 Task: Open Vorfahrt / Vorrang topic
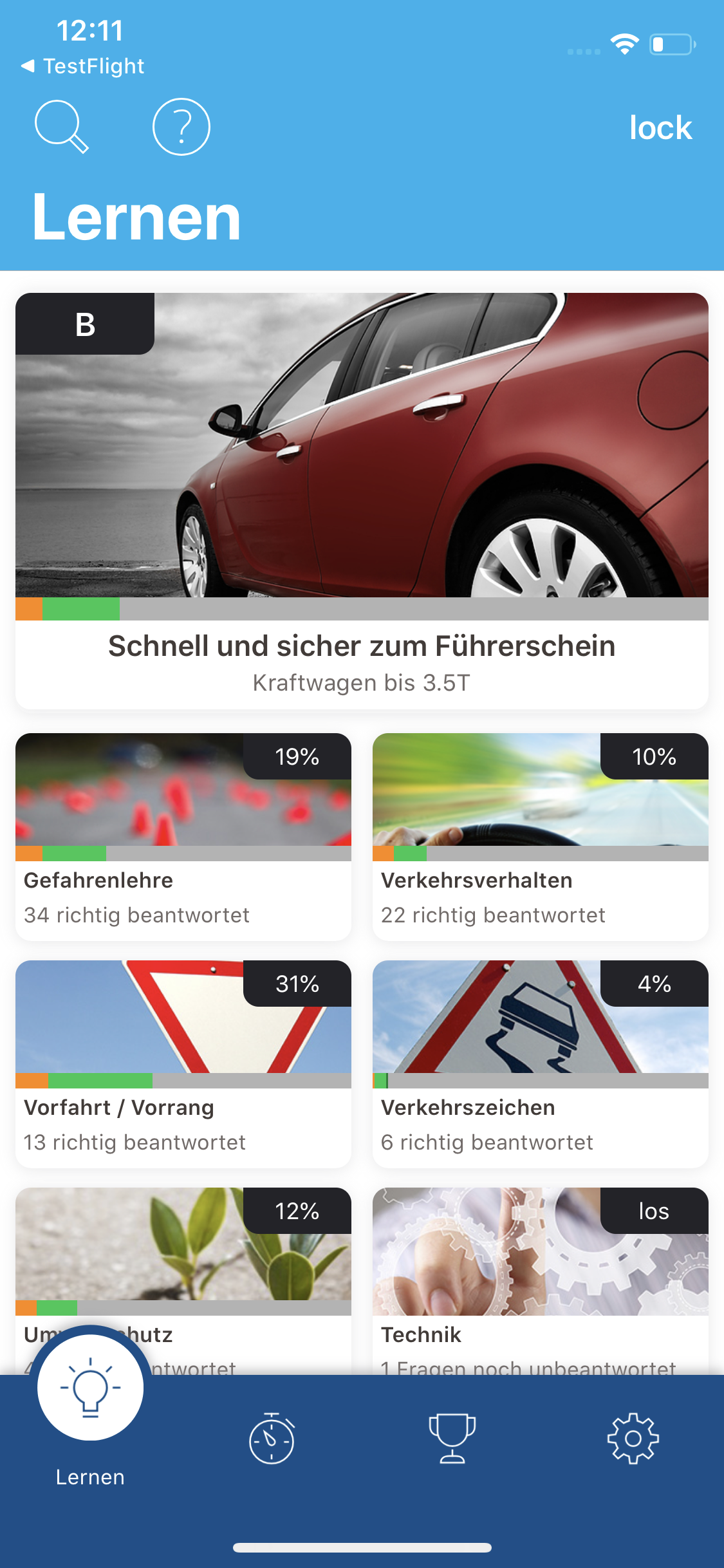tap(183, 1063)
